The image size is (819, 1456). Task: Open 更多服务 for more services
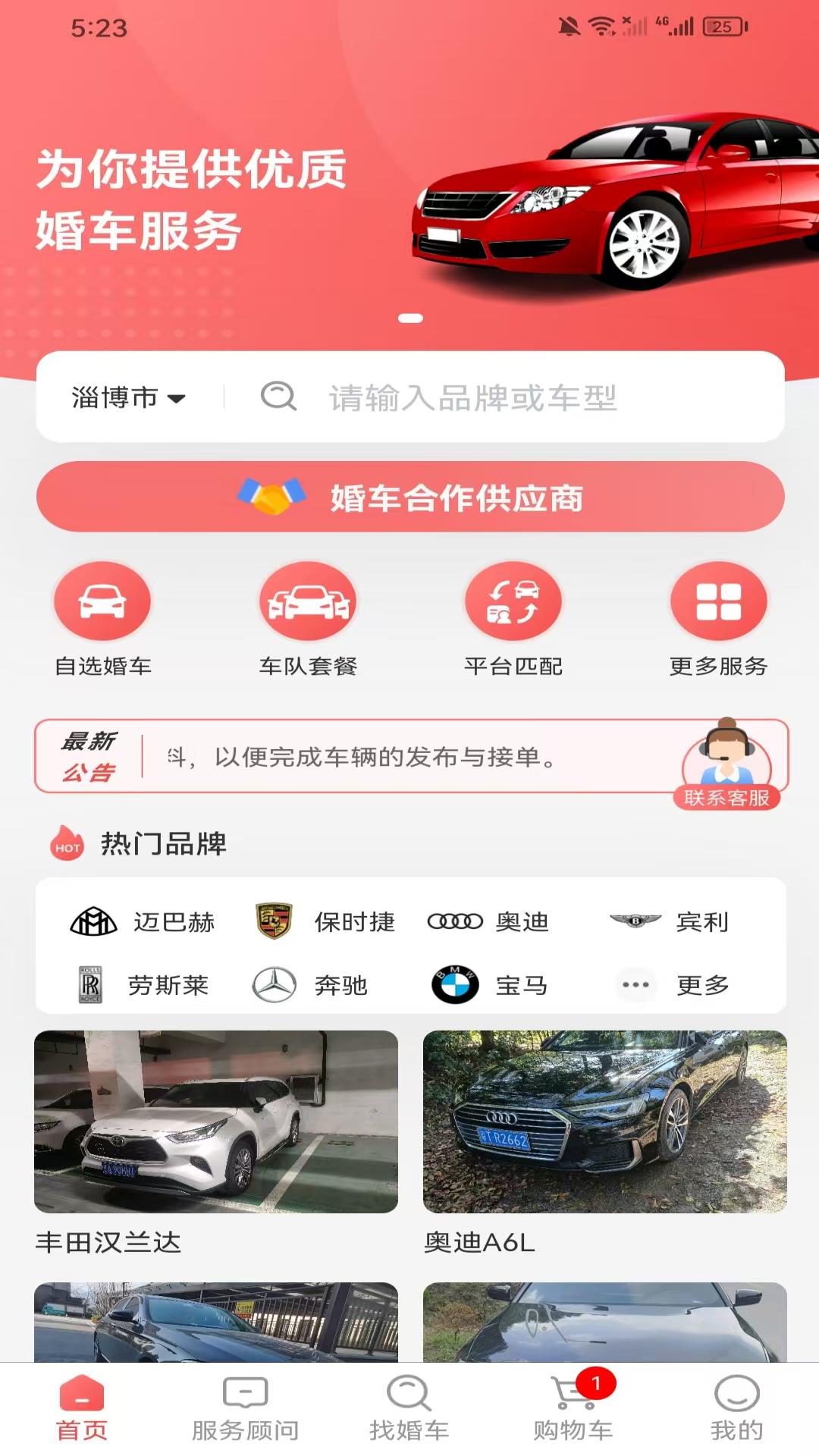click(x=718, y=601)
